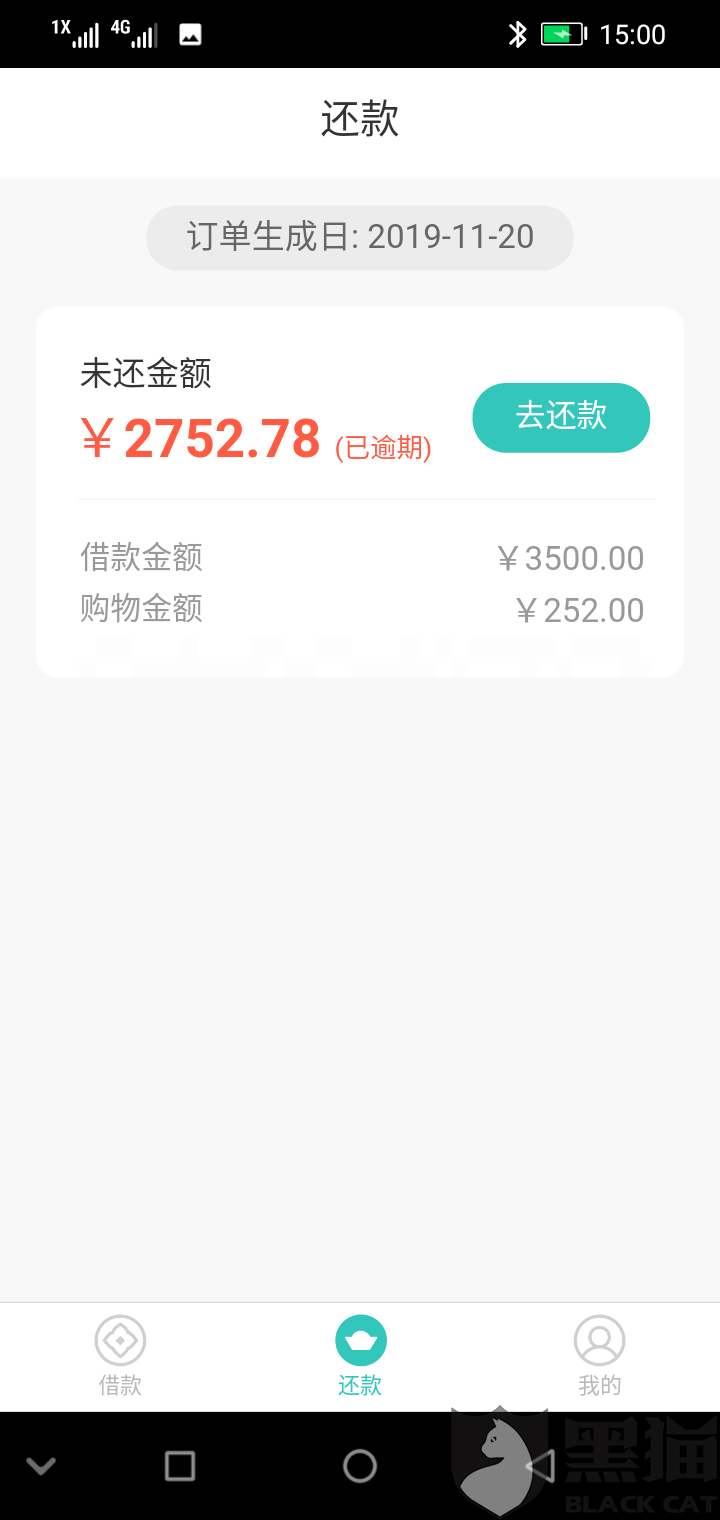The width and height of the screenshot is (720, 1520).
Task: Hide the navigation bar with the down chevron
Action: 41,1467
